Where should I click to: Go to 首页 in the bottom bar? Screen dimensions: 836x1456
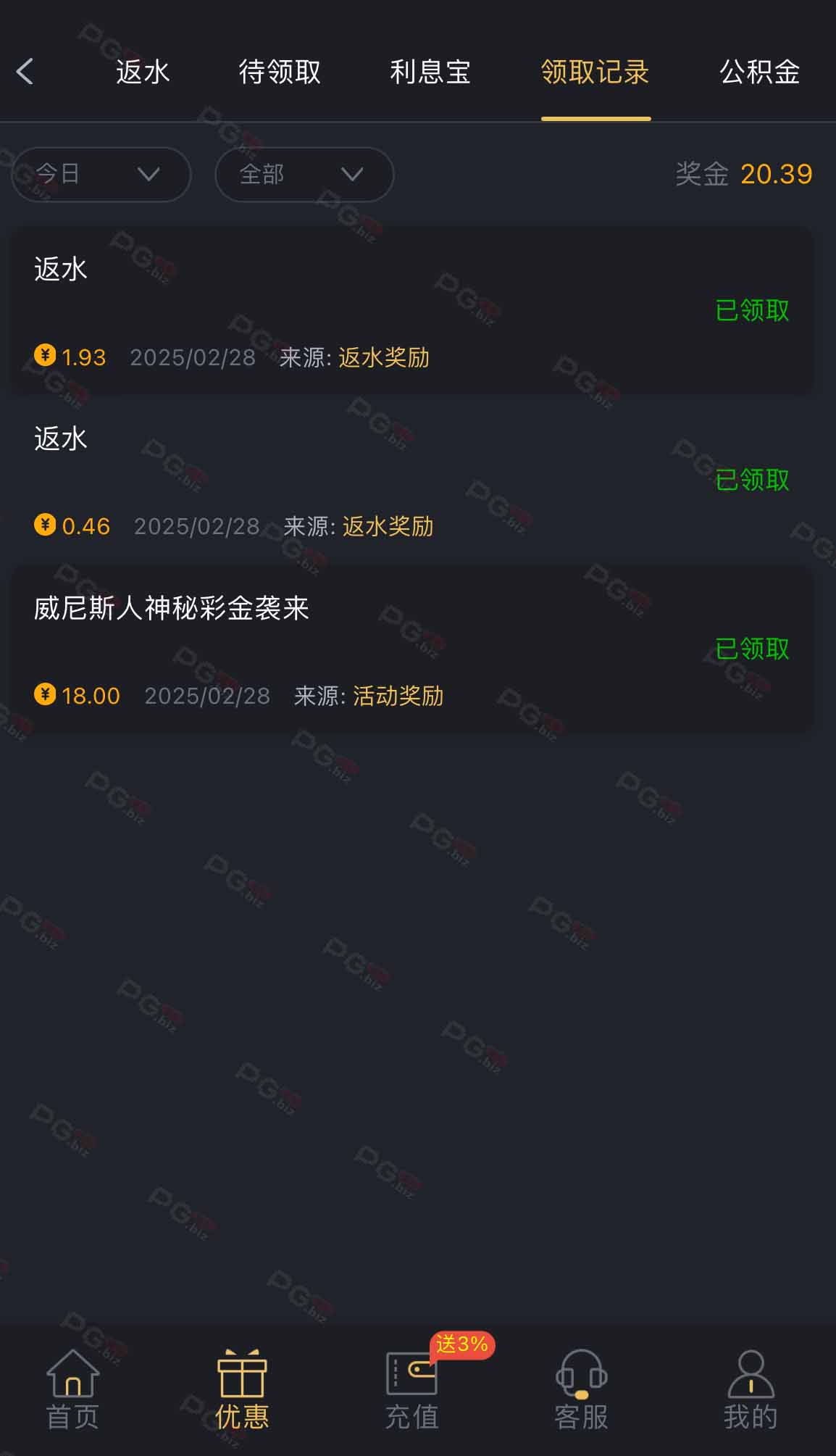point(72,1389)
